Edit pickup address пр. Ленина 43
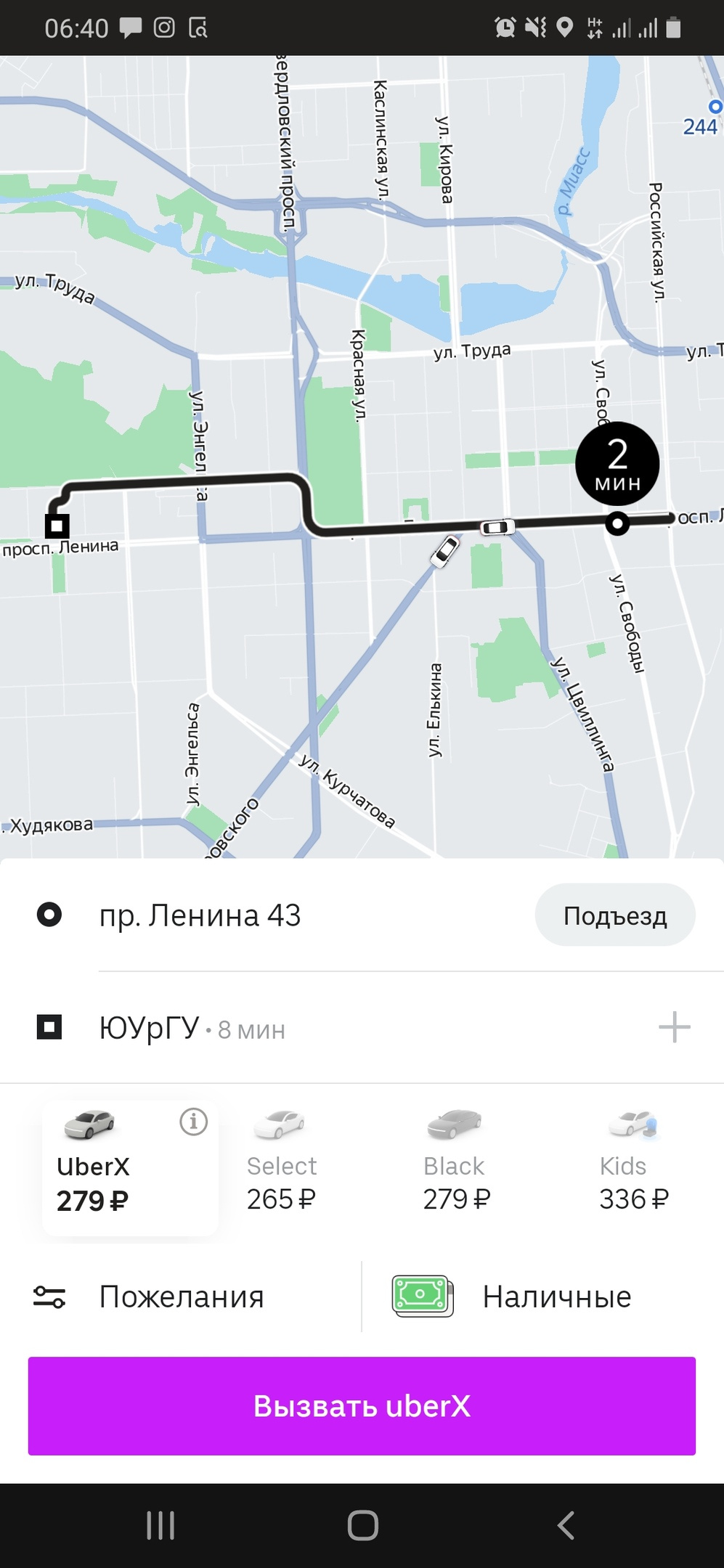This screenshot has height=1568, width=724. (200, 915)
